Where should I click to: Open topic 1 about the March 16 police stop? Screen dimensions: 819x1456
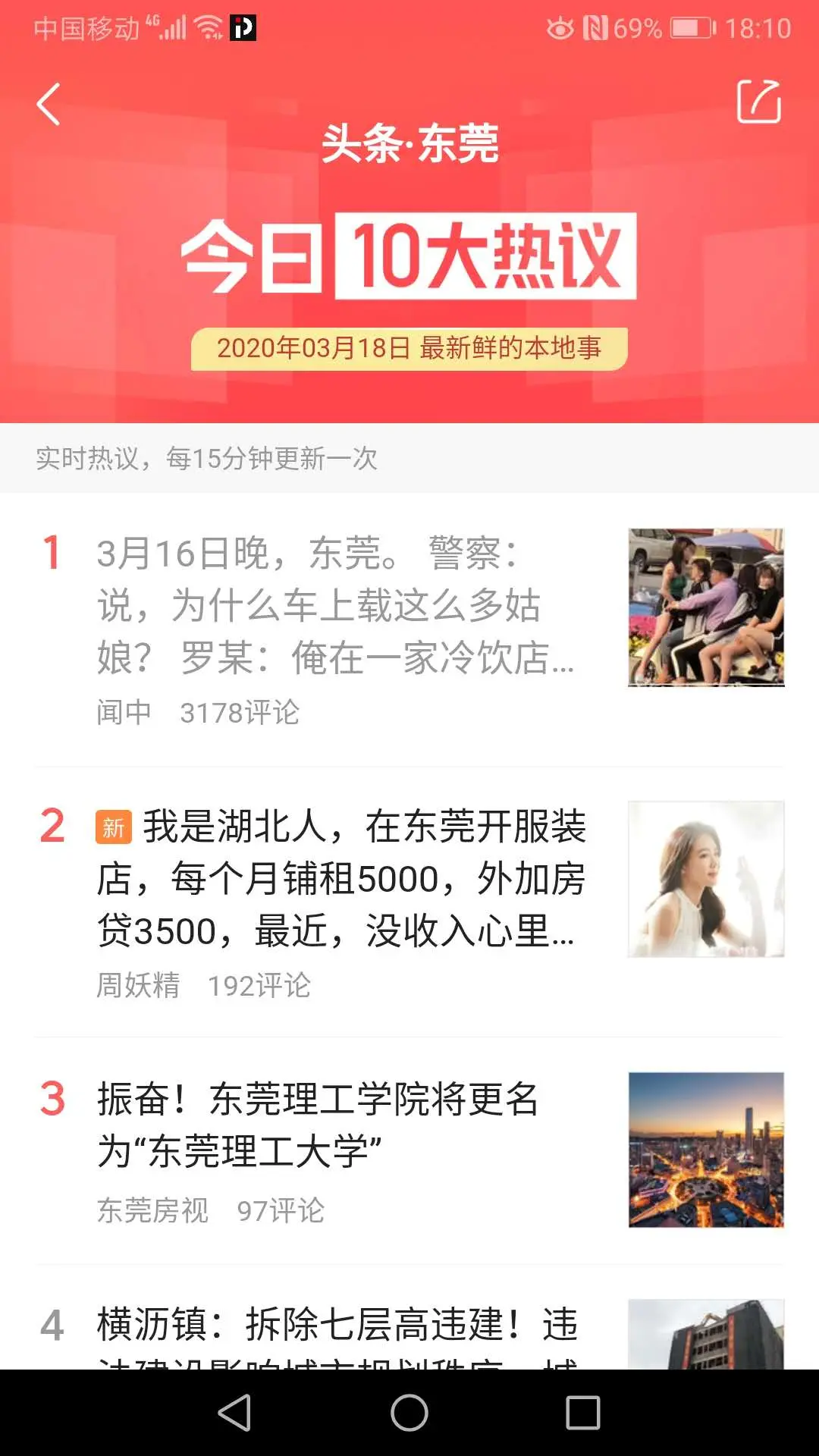point(334,607)
